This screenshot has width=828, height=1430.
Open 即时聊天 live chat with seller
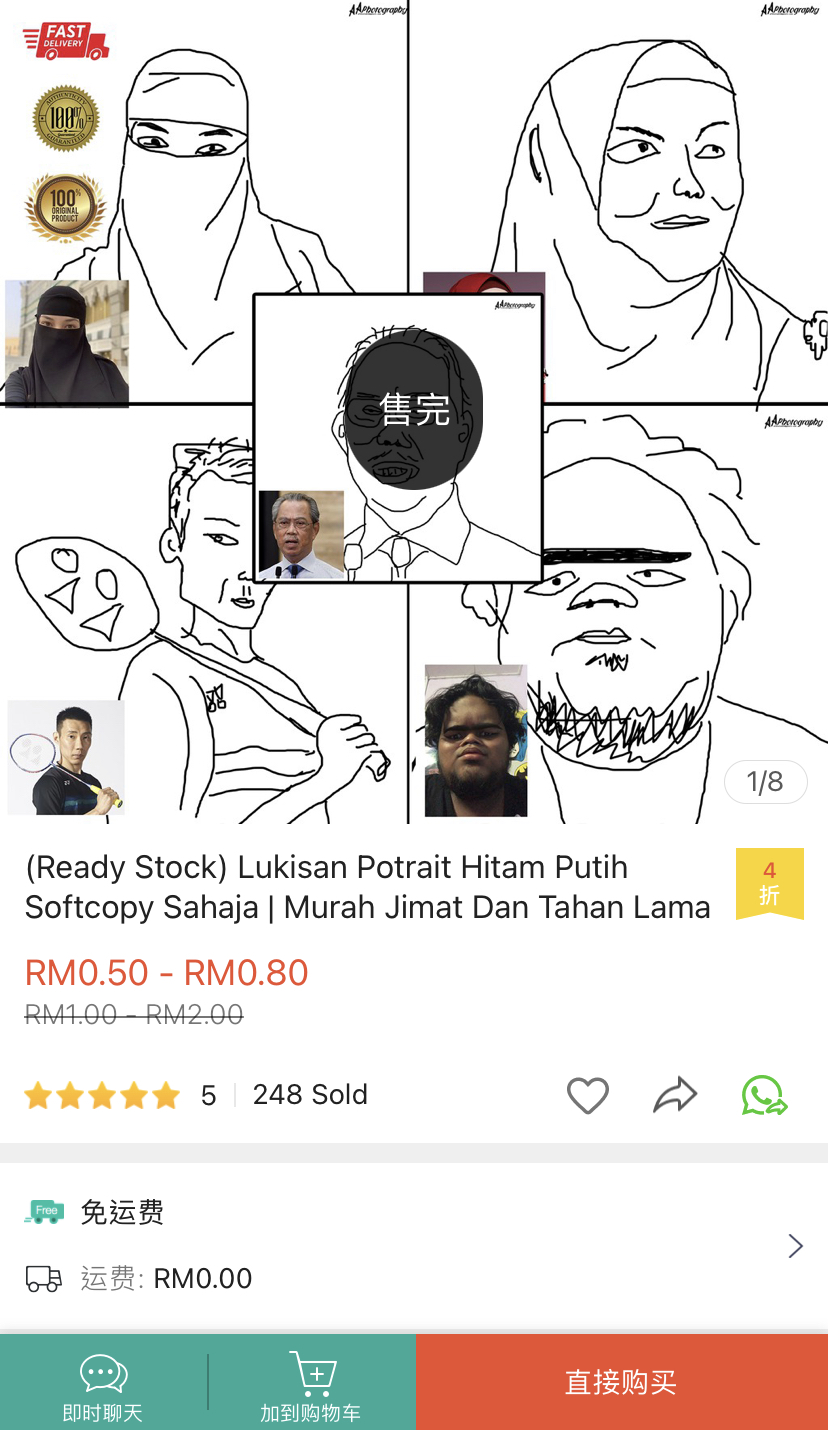click(x=103, y=1385)
